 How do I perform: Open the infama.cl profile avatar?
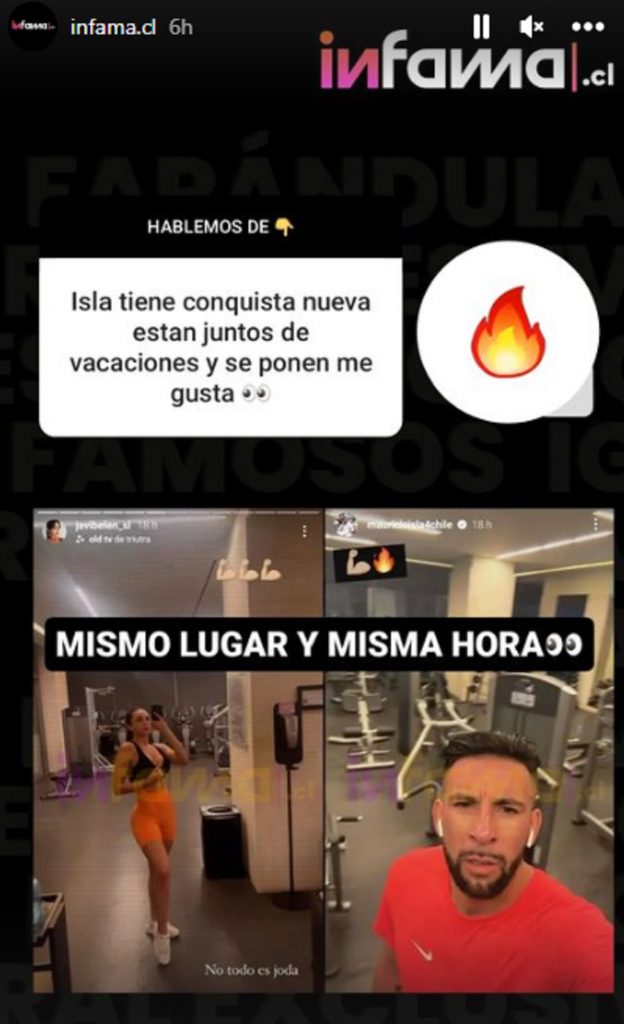(x=32, y=27)
